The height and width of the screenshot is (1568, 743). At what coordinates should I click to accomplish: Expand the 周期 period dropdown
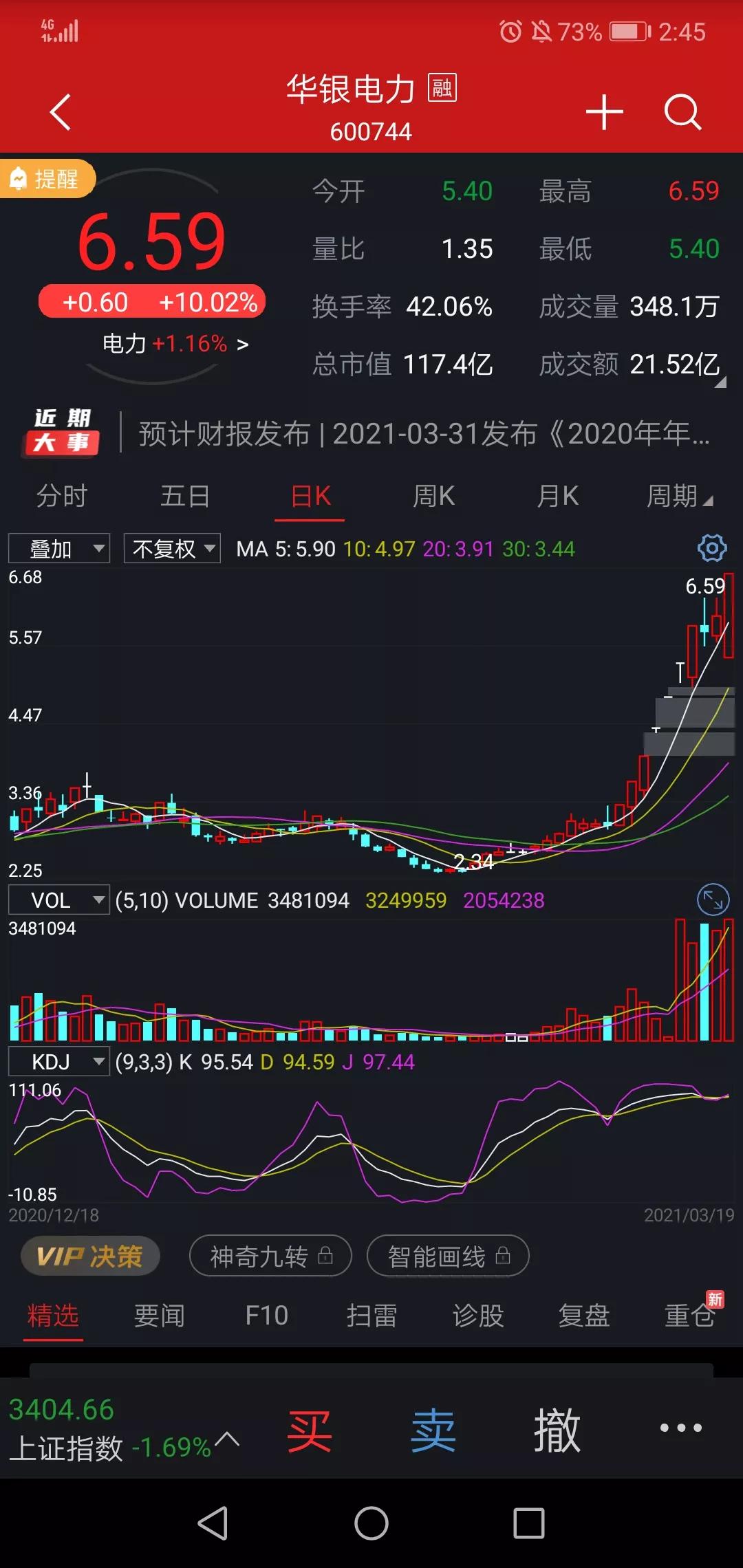pyautogui.click(x=679, y=496)
